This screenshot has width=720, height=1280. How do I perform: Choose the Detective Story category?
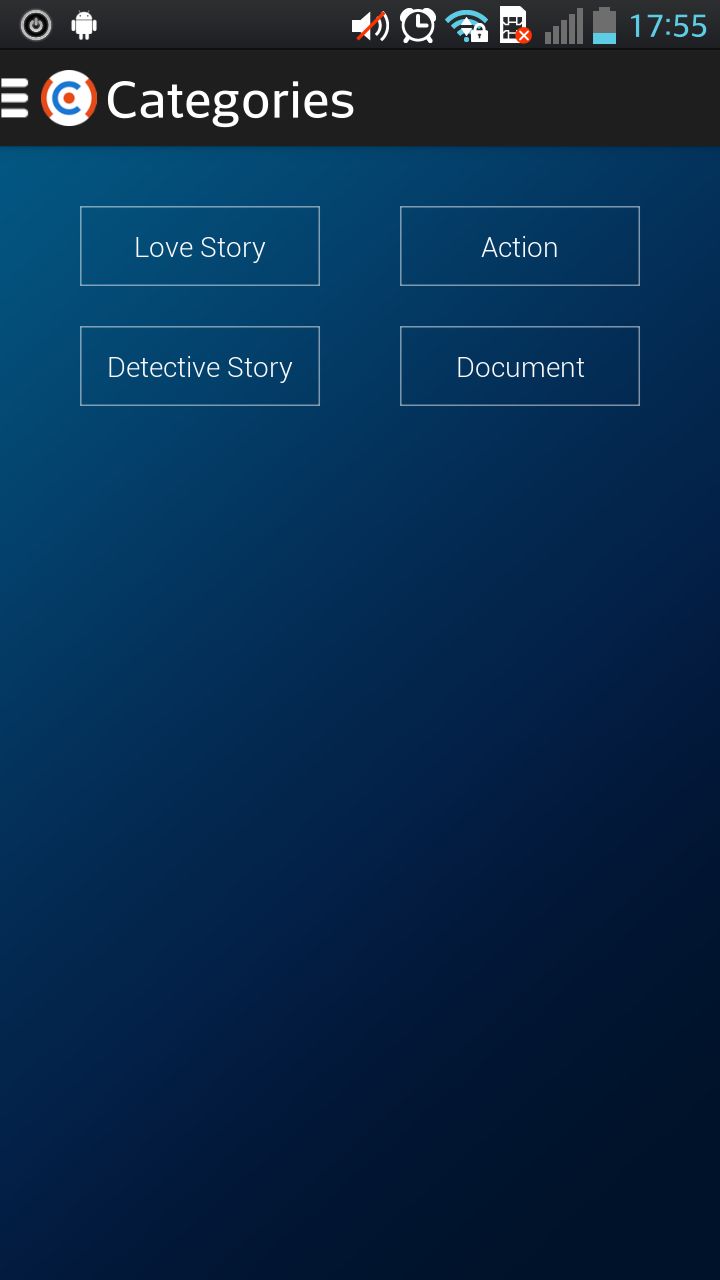coord(200,366)
